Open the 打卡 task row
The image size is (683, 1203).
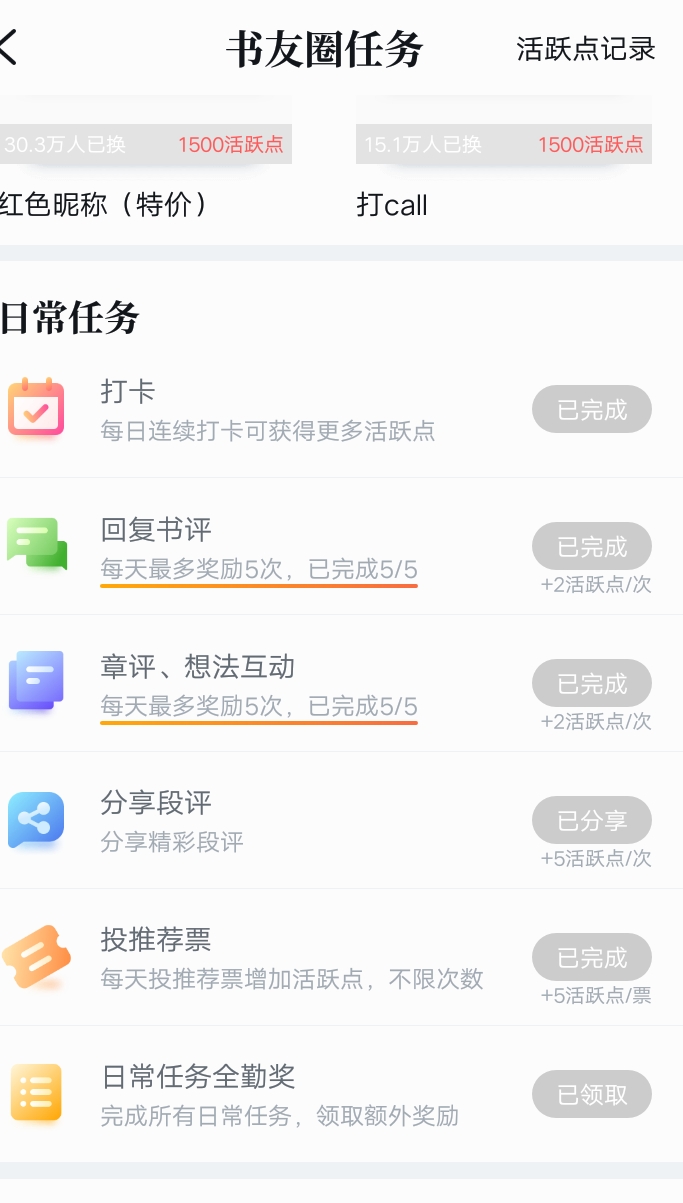[x=341, y=410]
